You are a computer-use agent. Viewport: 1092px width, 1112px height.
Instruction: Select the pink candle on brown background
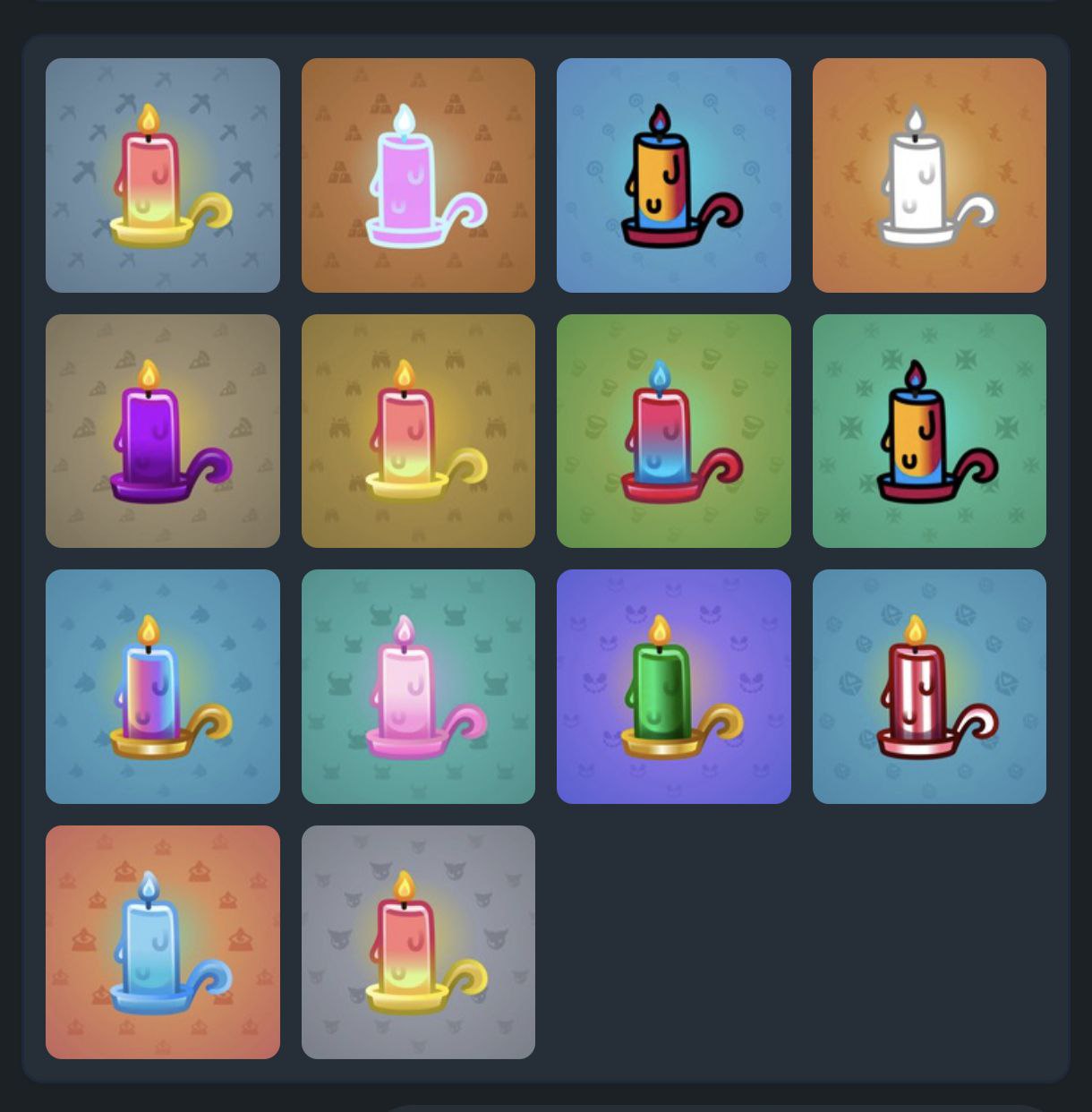point(418,175)
